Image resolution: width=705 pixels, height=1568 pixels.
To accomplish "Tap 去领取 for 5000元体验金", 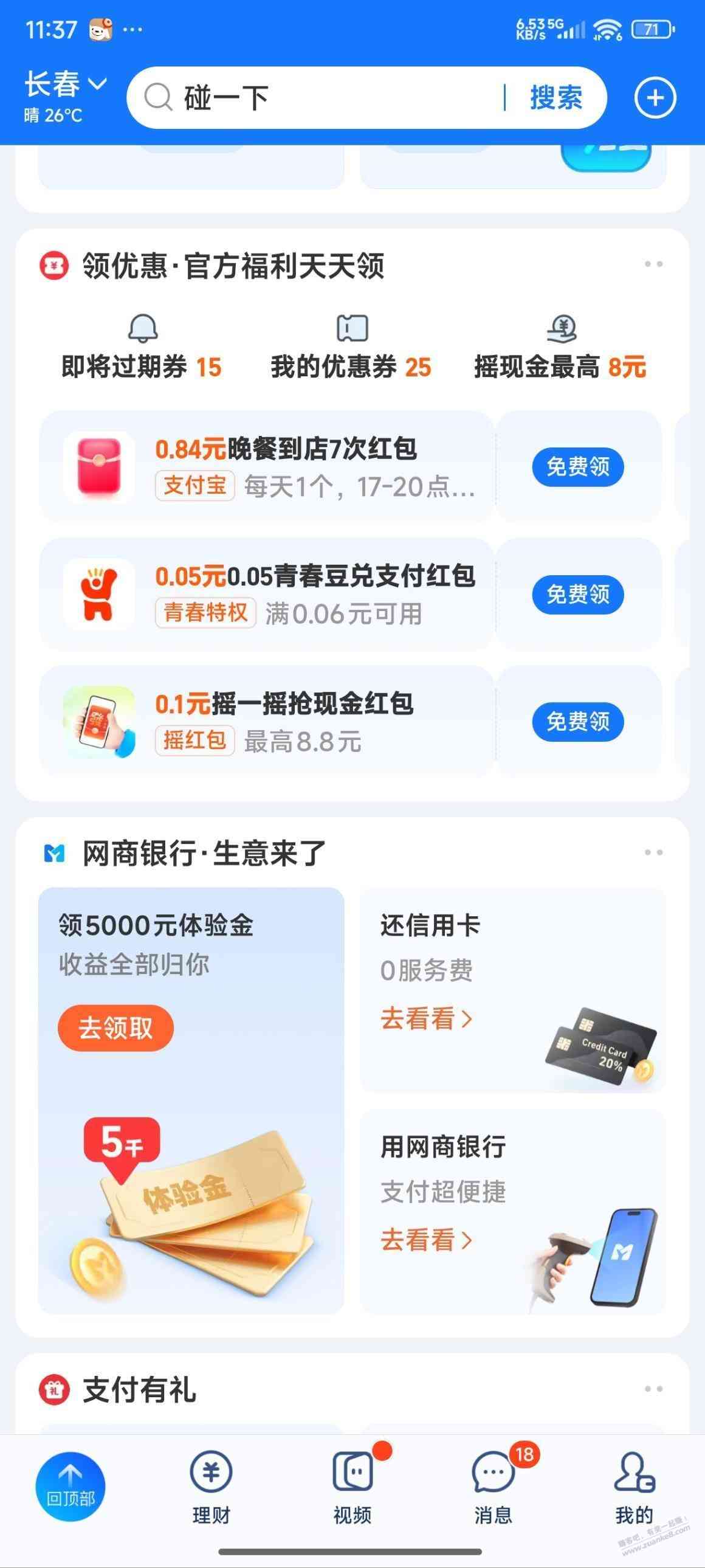I will [x=115, y=1028].
